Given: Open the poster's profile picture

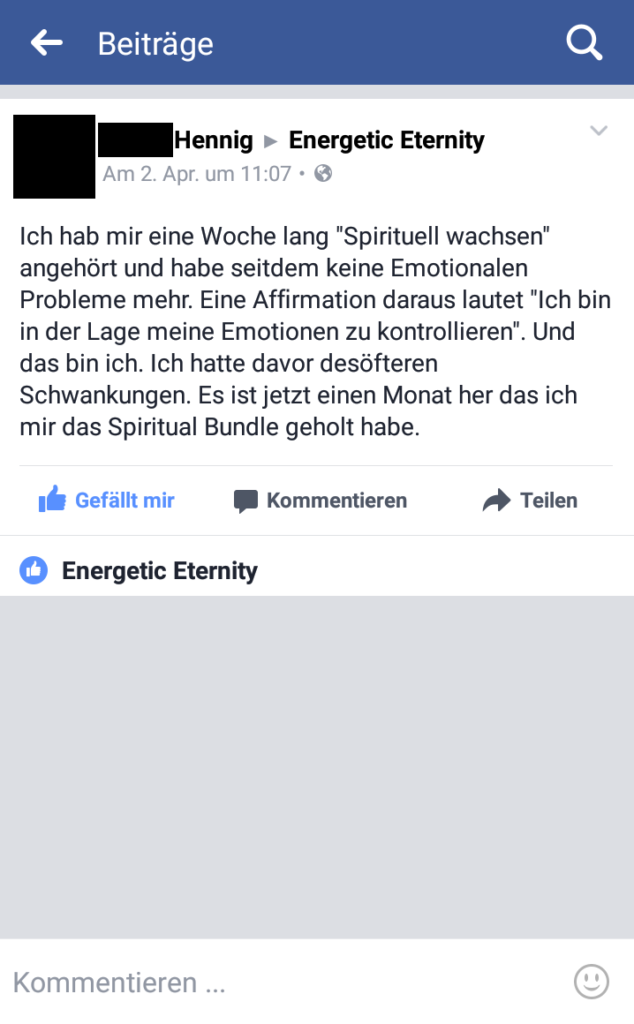Looking at the screenshot, I should coord(54,157).
